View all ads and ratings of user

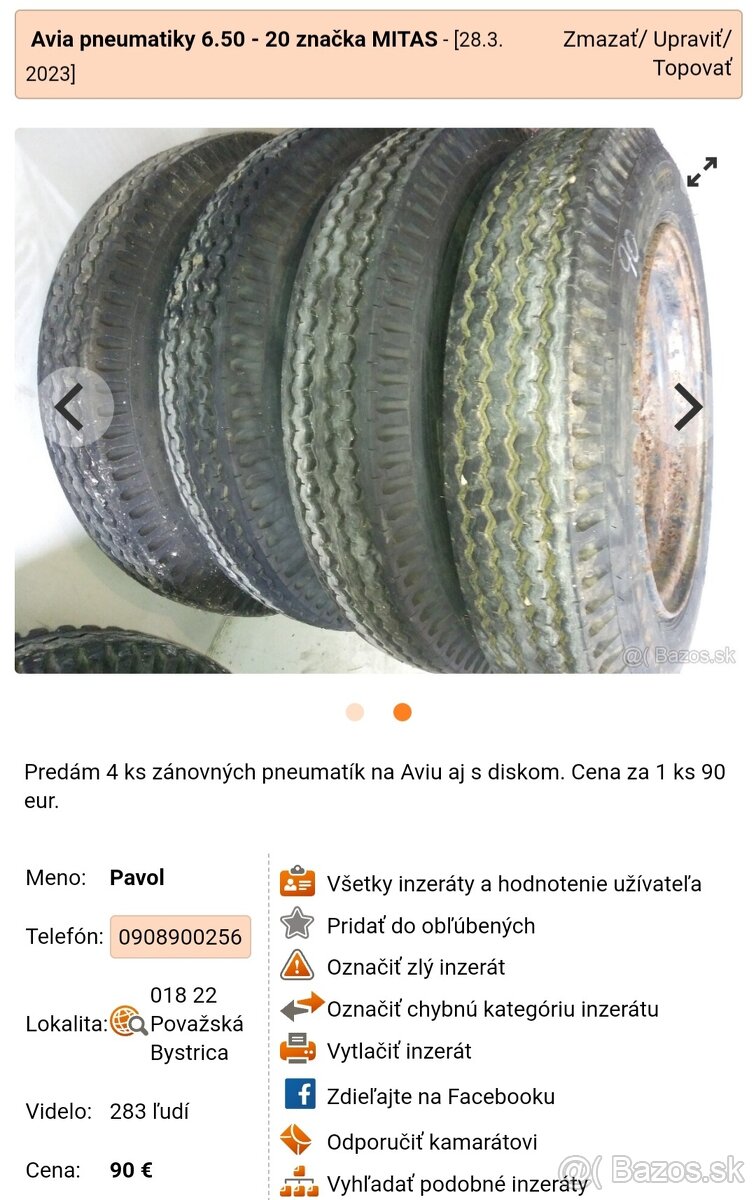513,884
